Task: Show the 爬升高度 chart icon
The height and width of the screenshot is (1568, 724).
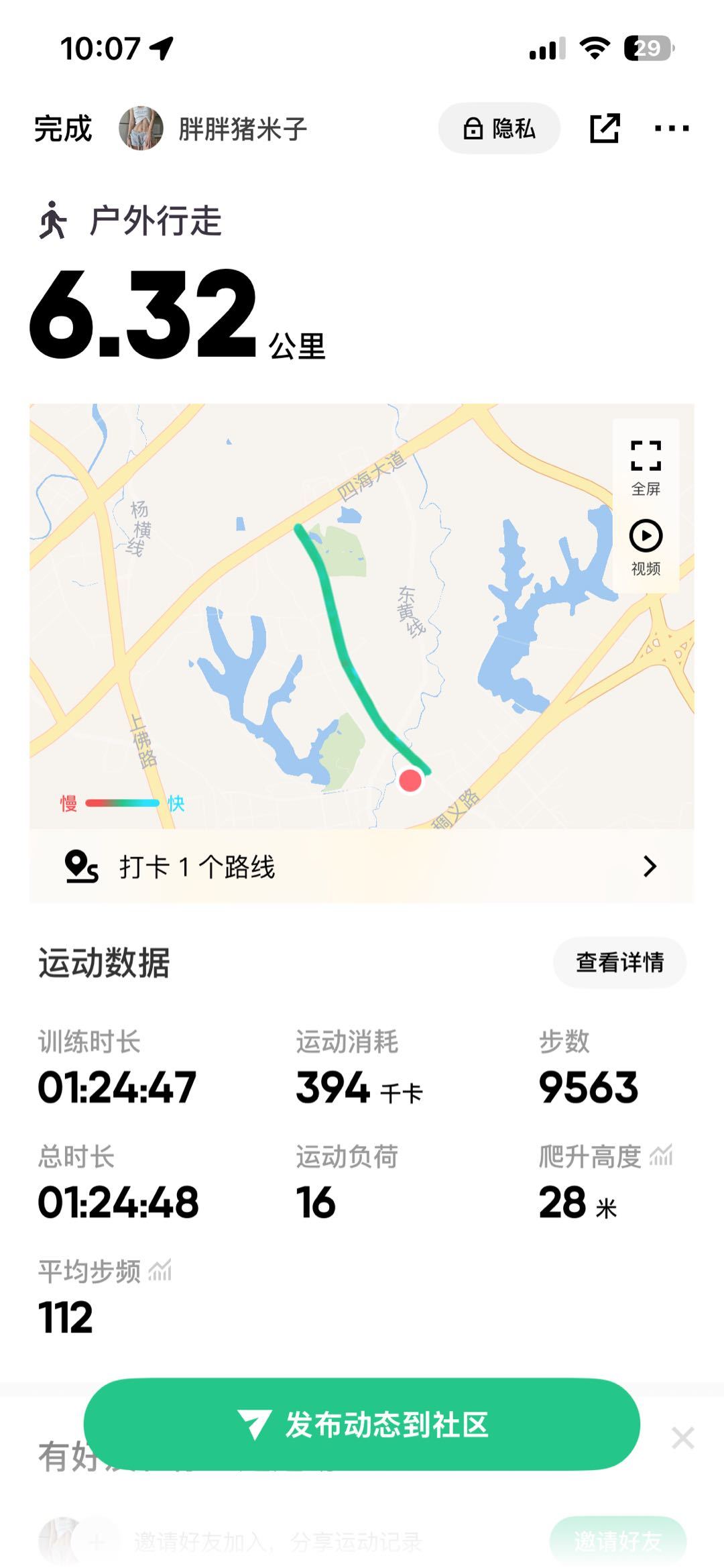Action: click(661, 1156)
